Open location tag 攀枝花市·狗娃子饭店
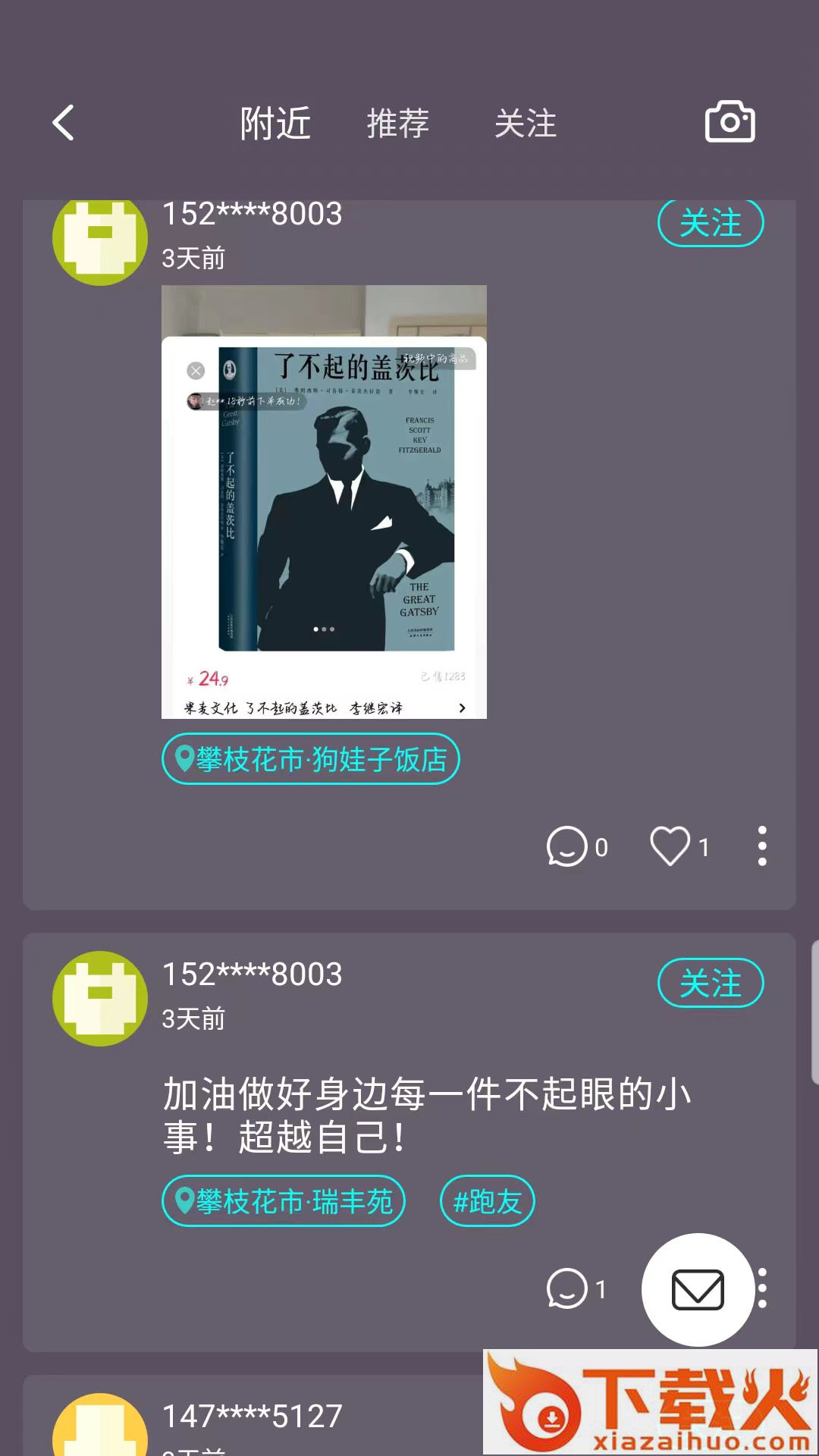This screenshot has width=819, height=1456. click(x=311, y=759)
